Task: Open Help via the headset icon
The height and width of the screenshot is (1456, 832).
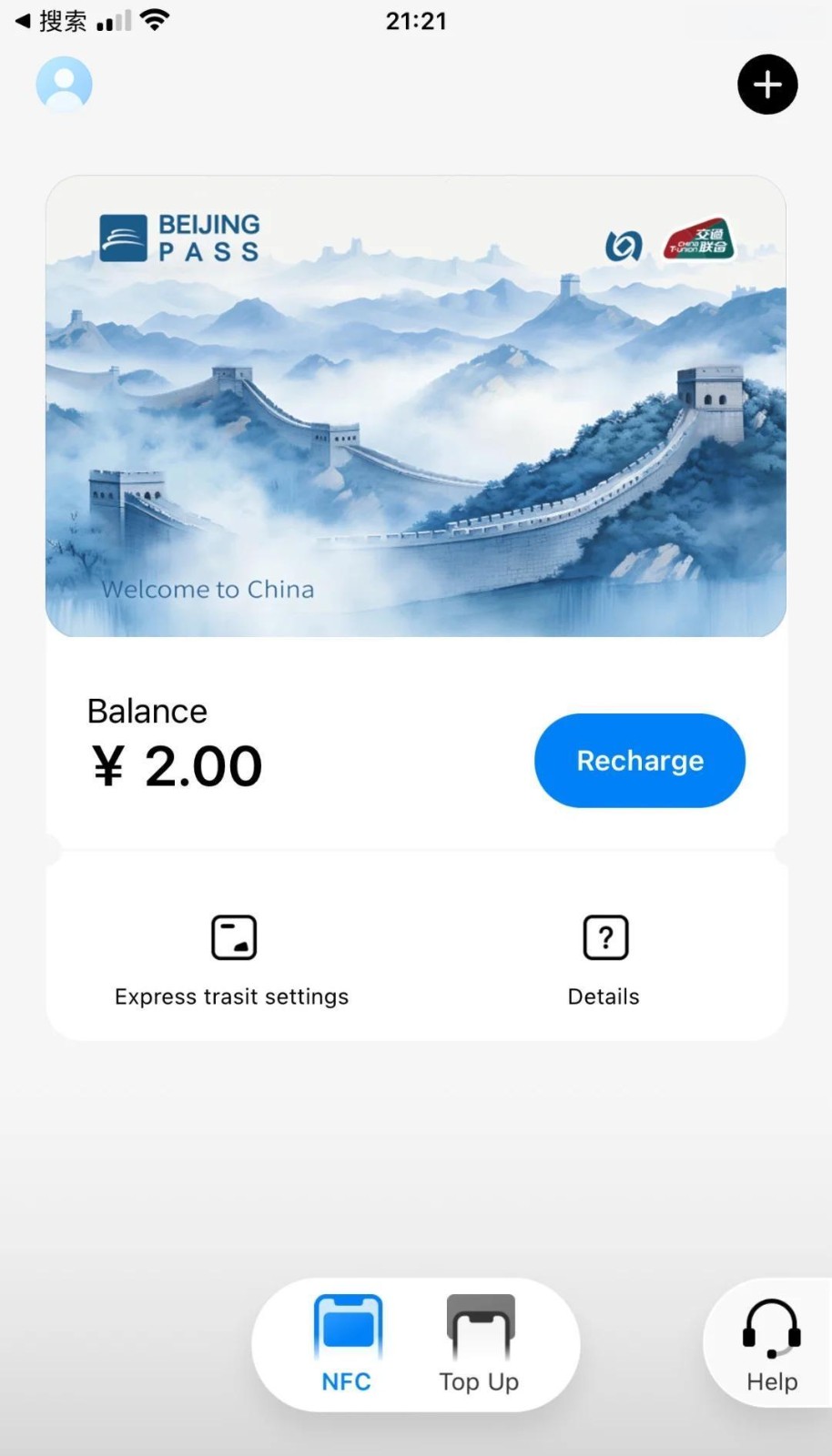Action: [x=770, y=1329]
